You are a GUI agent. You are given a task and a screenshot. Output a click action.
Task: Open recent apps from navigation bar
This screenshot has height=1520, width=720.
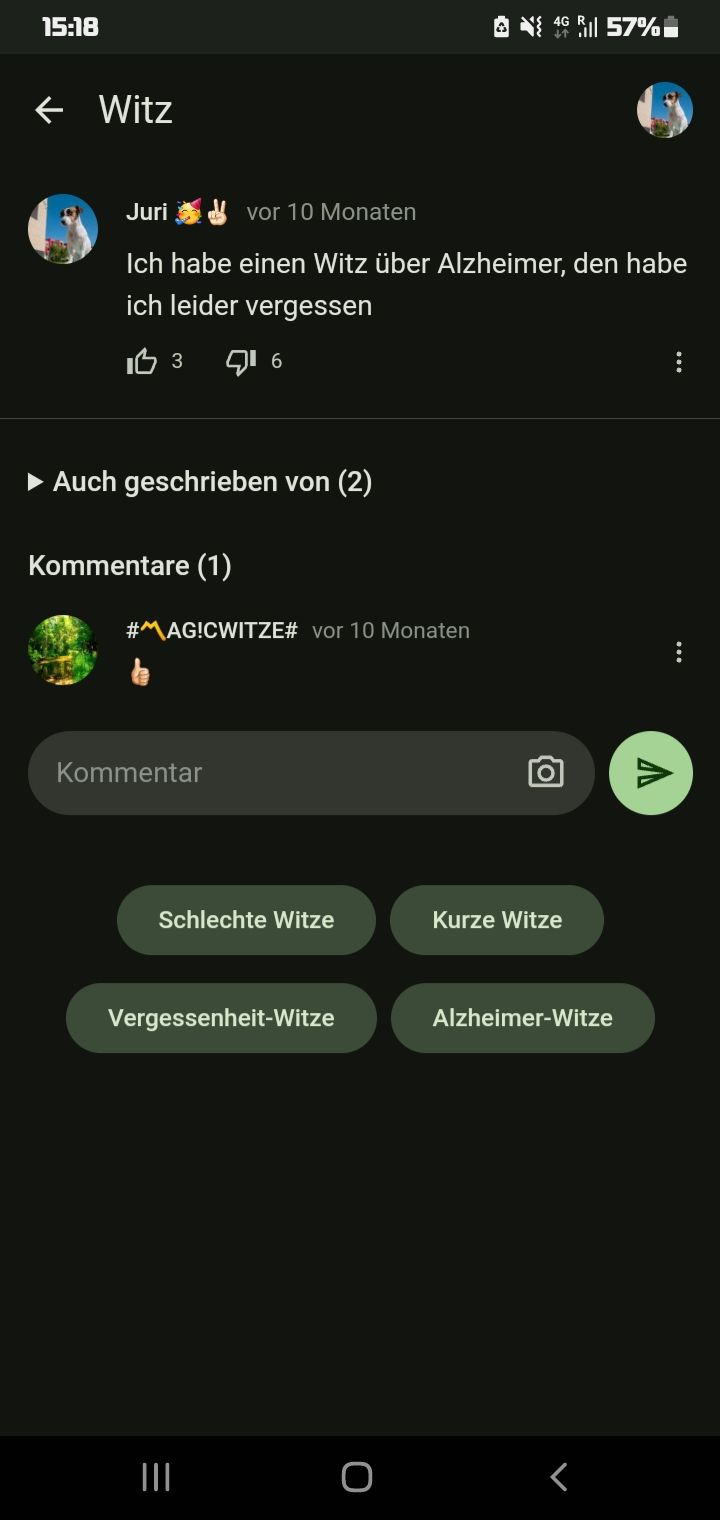pos(156,1477)
